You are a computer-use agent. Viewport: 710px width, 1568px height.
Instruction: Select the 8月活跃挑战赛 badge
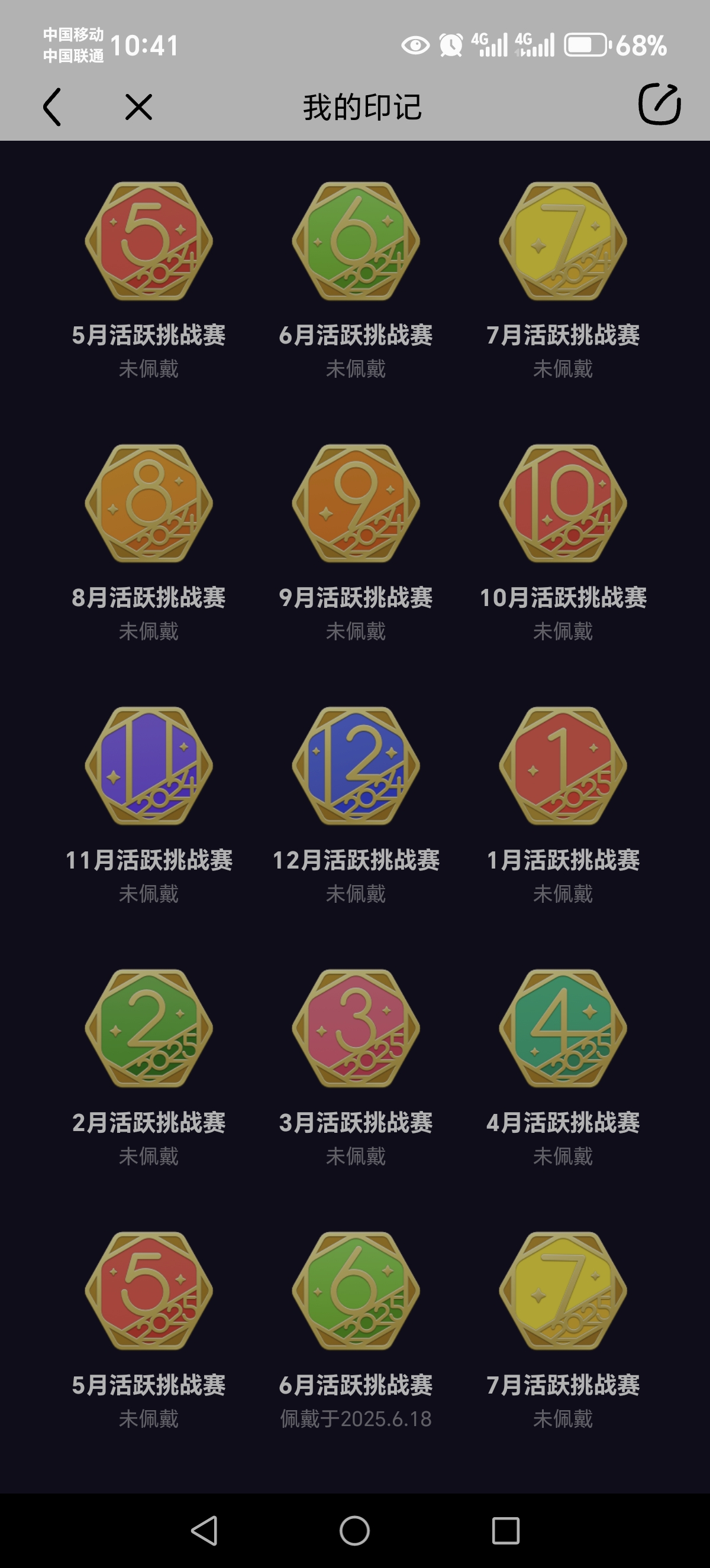[149, 504]
